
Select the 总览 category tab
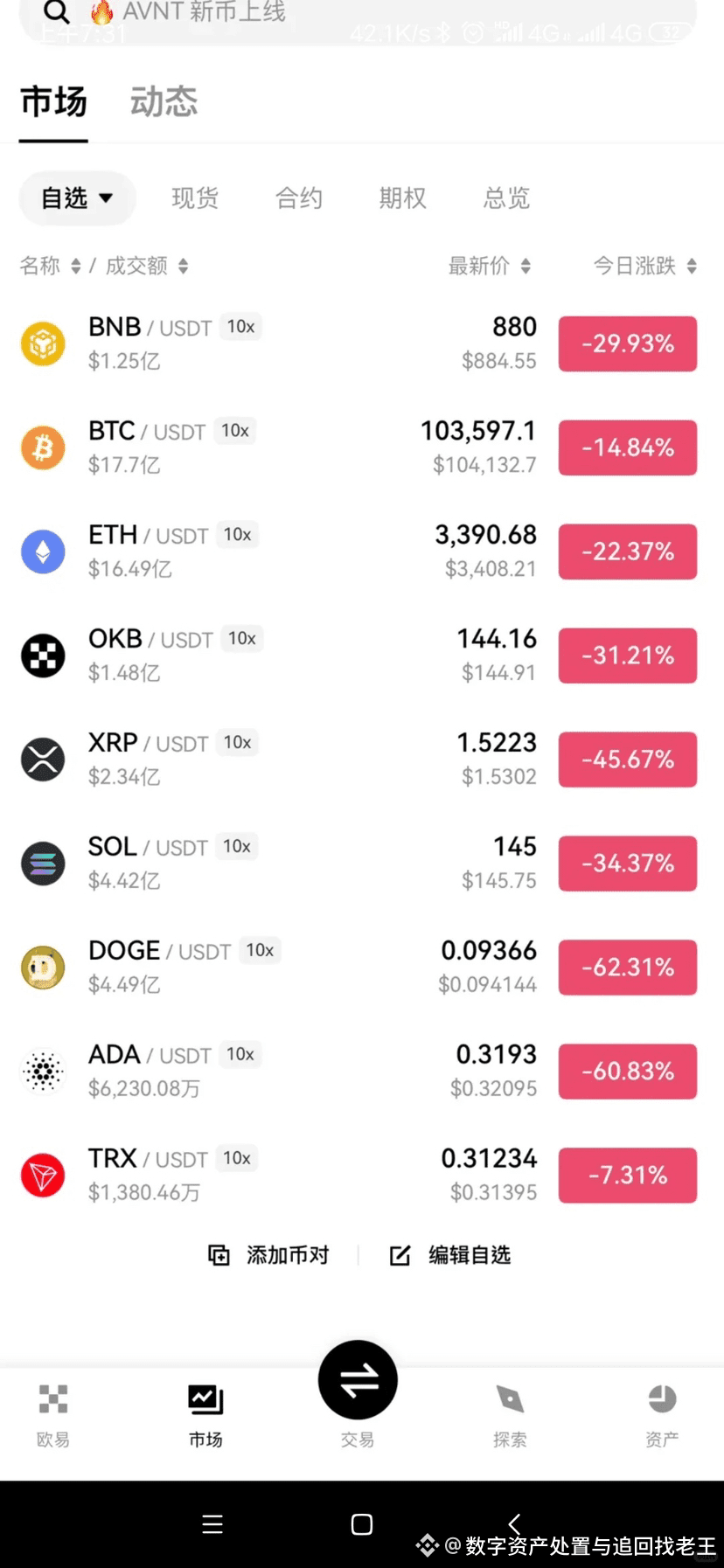(x=506, y=198)
